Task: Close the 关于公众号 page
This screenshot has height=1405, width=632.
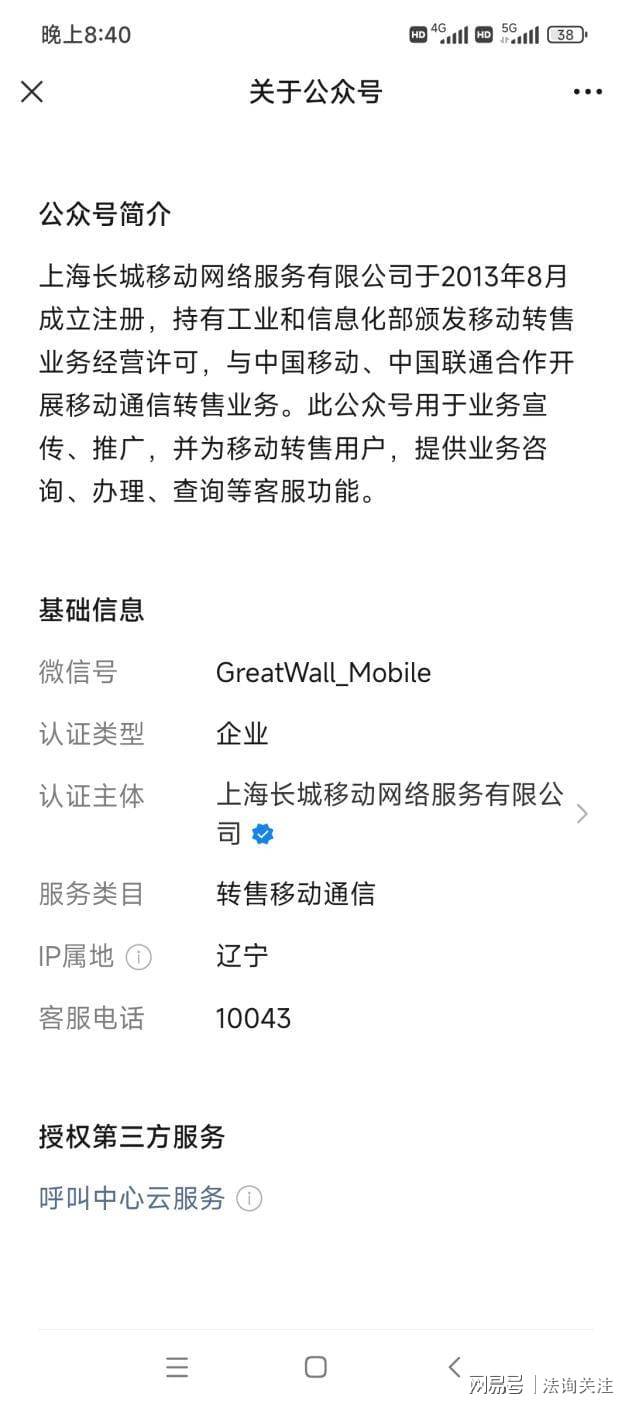Action: click(32, 92)
